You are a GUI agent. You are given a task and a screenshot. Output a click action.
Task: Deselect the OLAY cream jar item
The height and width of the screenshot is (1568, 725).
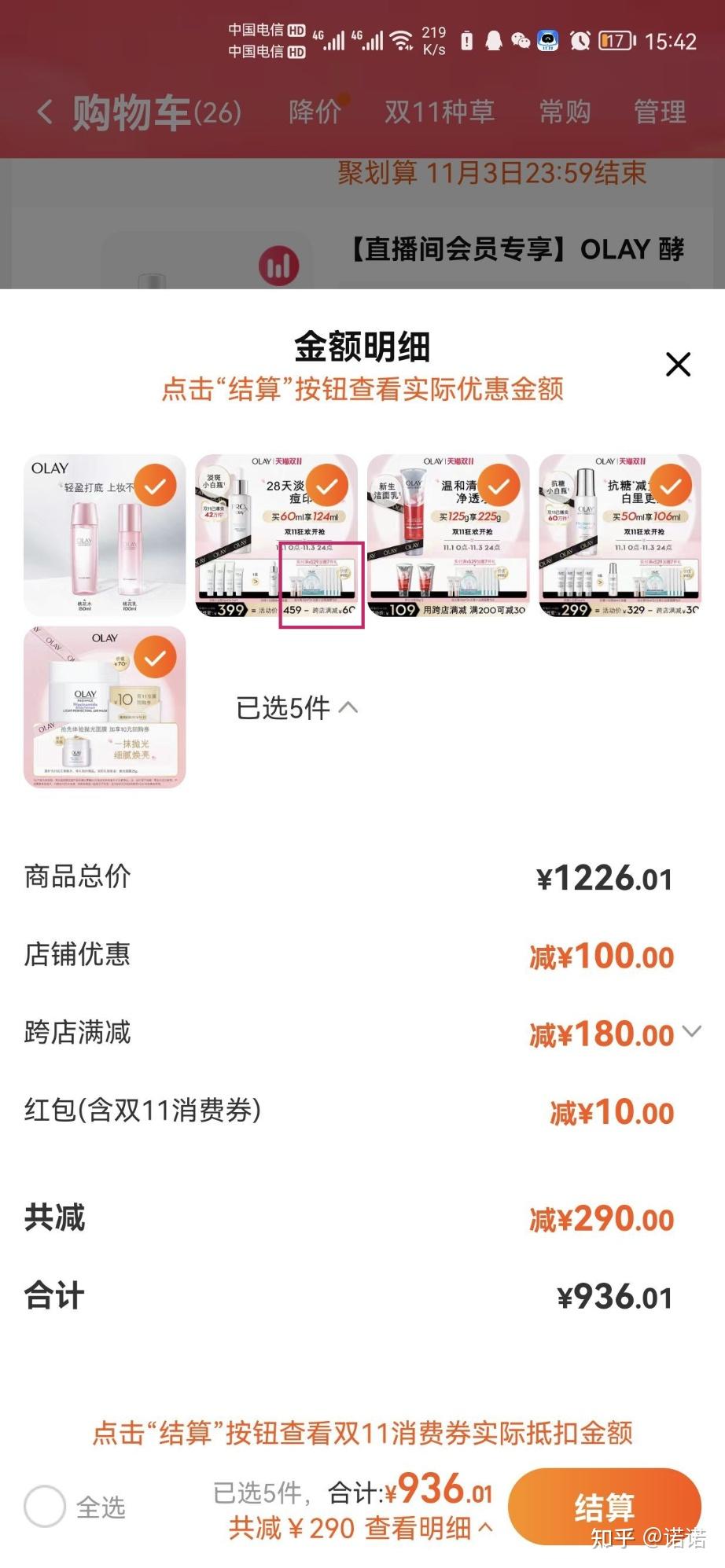click(155, 658)
